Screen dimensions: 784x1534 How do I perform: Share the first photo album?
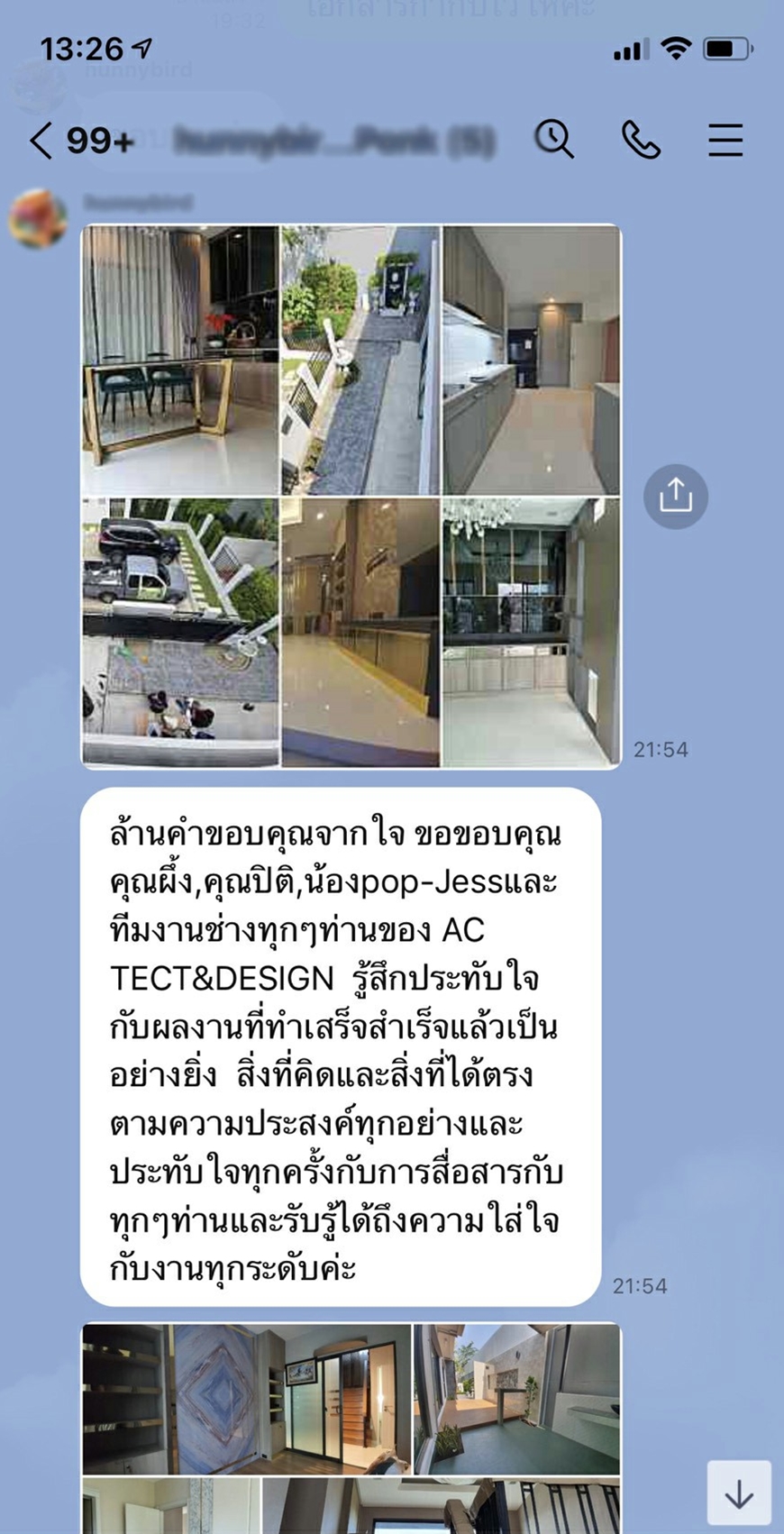click(x=675, y=496)
